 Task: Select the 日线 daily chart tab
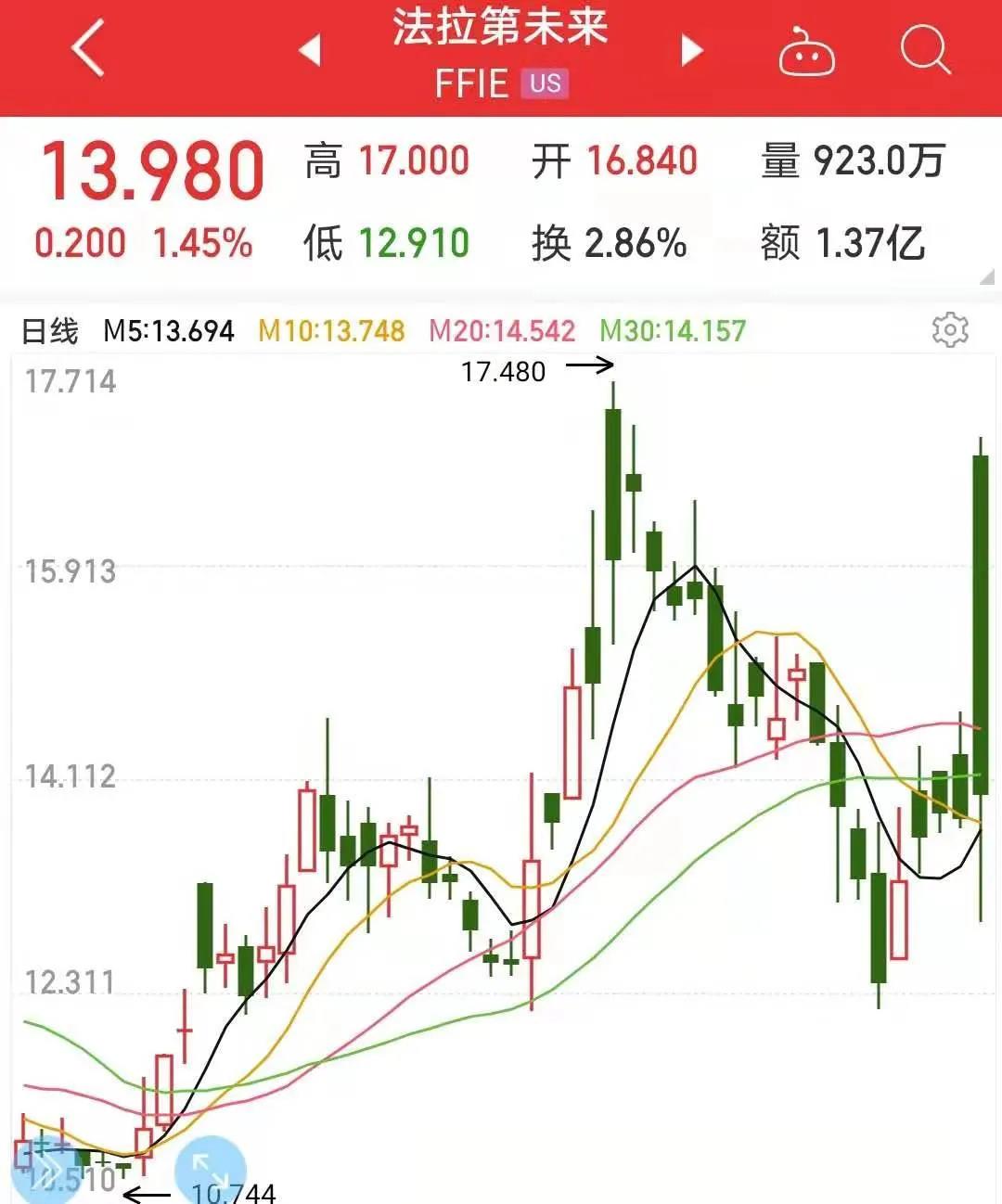pos(53,331)
